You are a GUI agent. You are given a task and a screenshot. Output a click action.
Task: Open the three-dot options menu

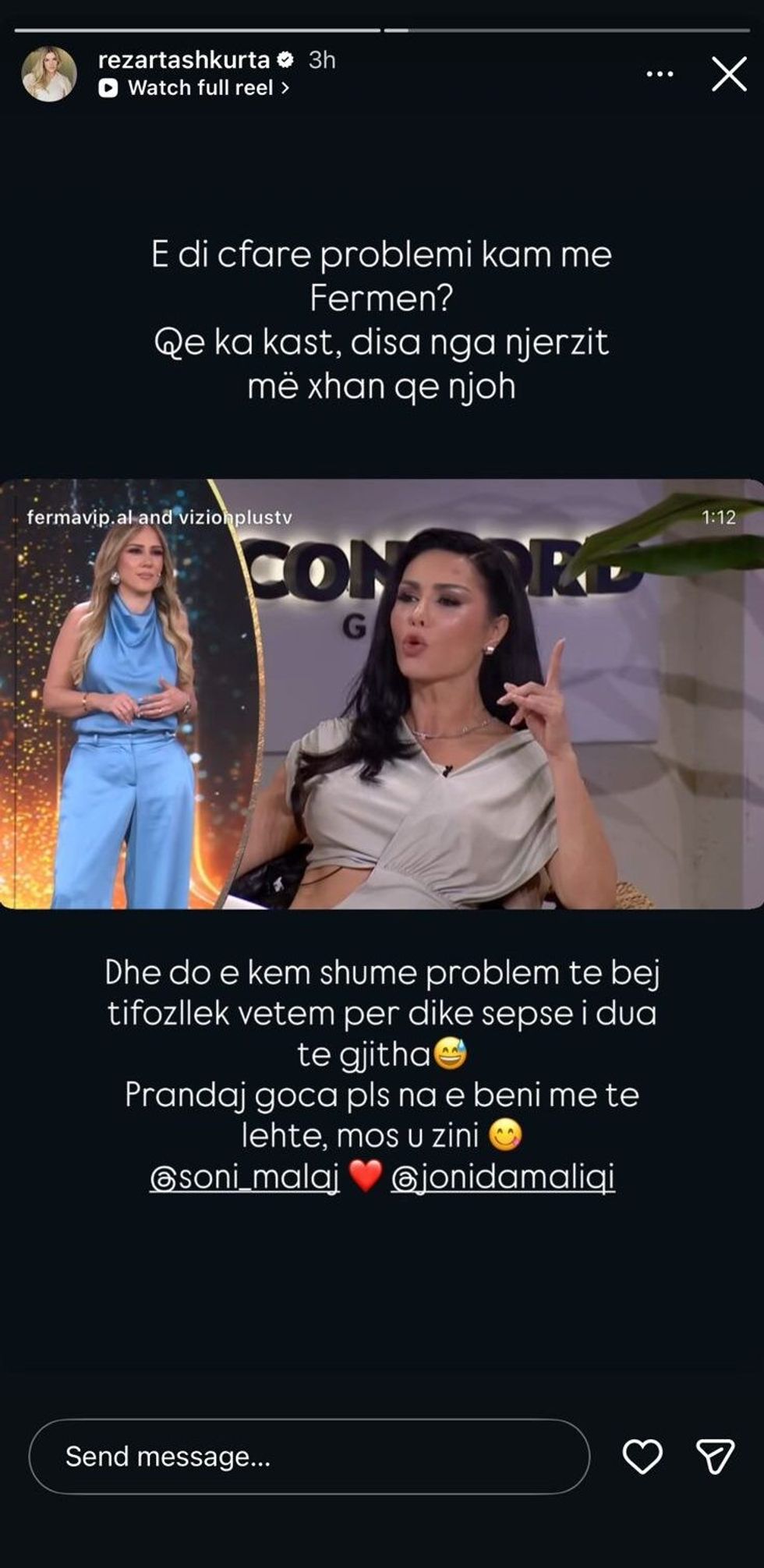point(660,75)
